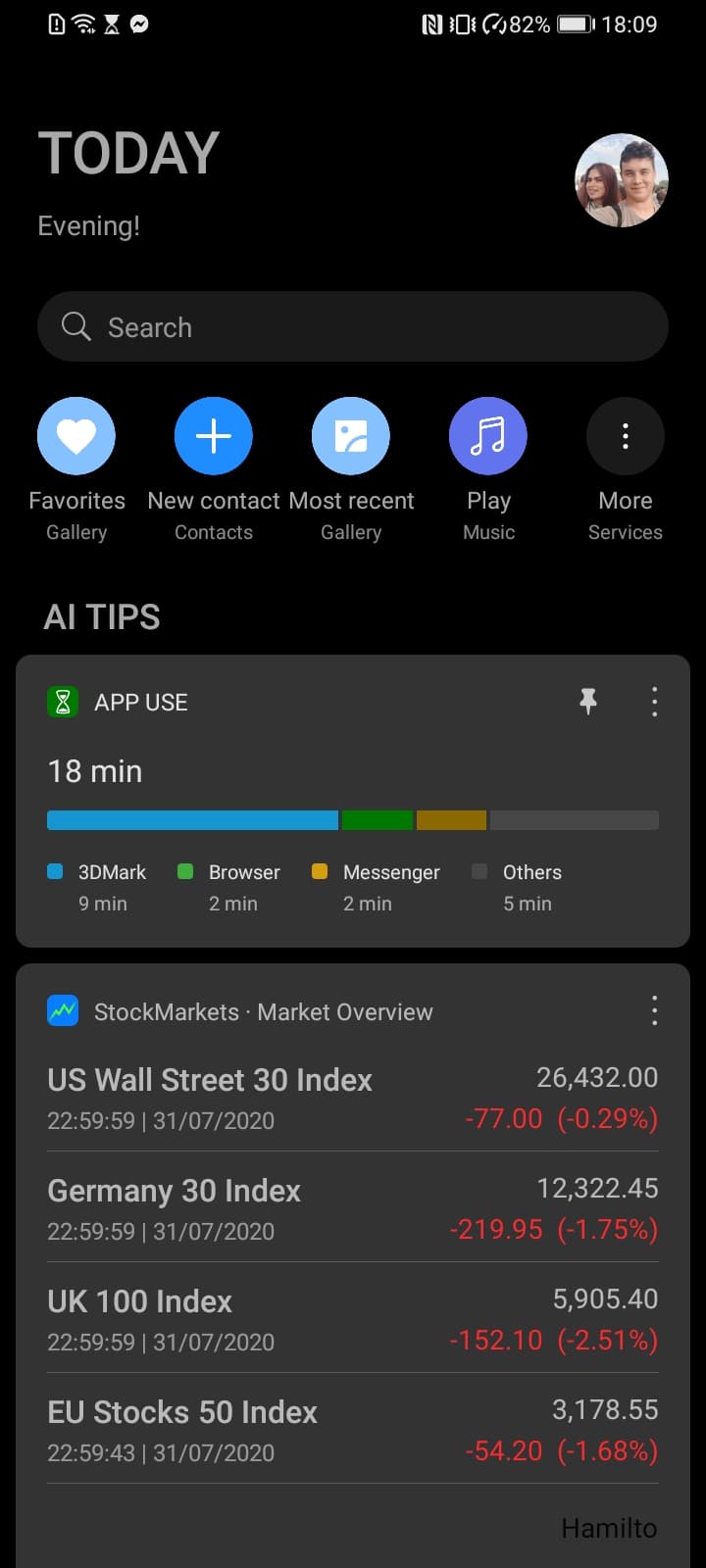This screenshot has height=1568, width=706.
Task: Open App Use card overflow menu
Action: click(x=654, y=702)
